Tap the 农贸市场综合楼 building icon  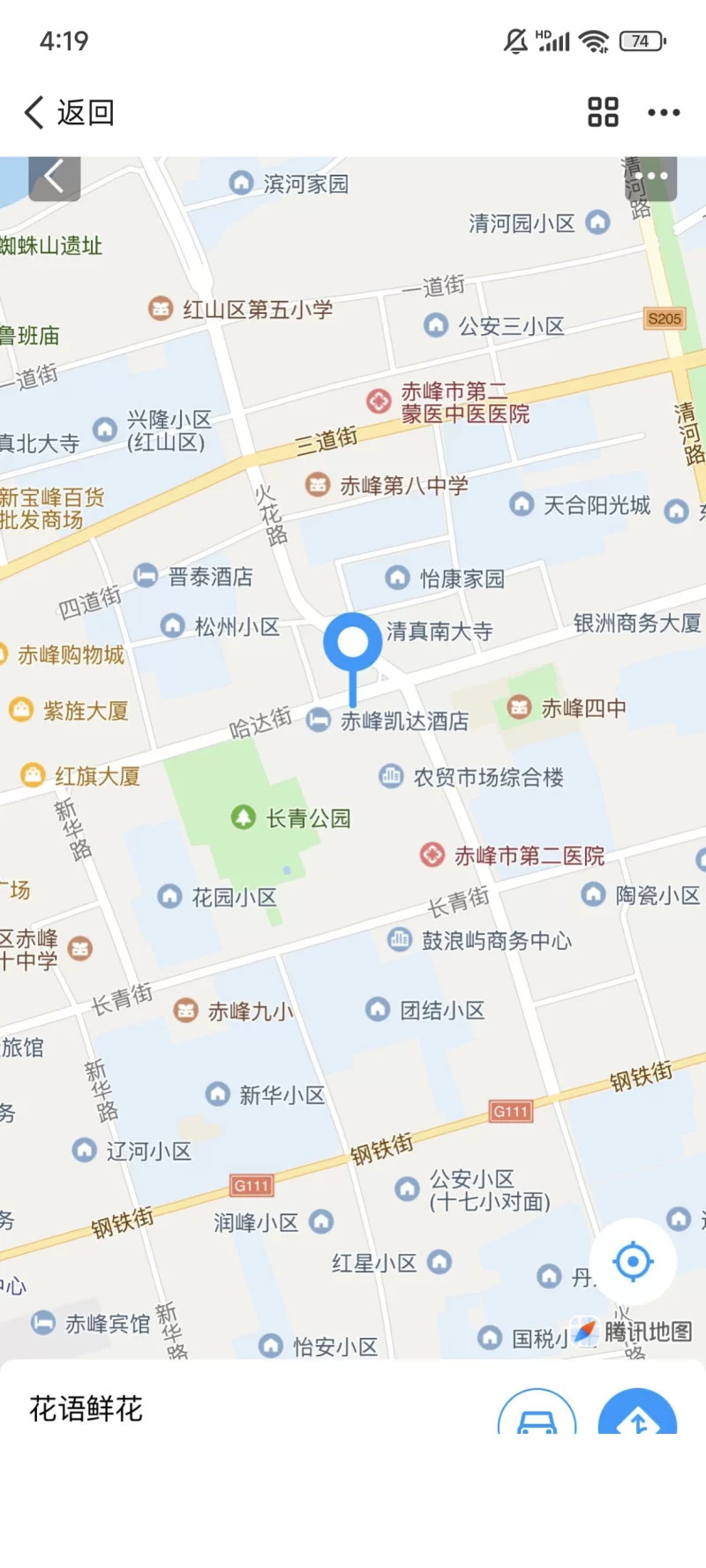[390, 776]
